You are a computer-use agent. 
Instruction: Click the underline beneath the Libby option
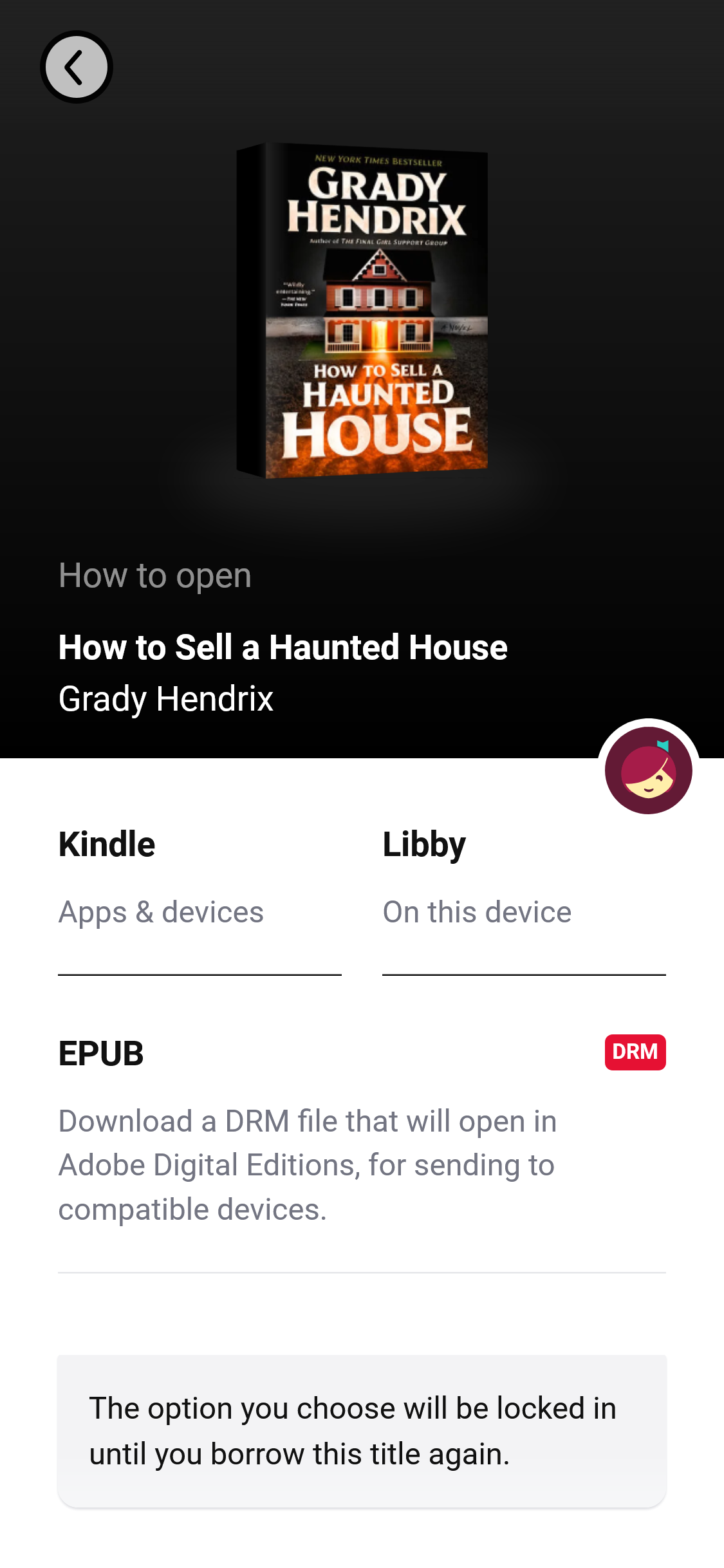[x=523, y=976]
